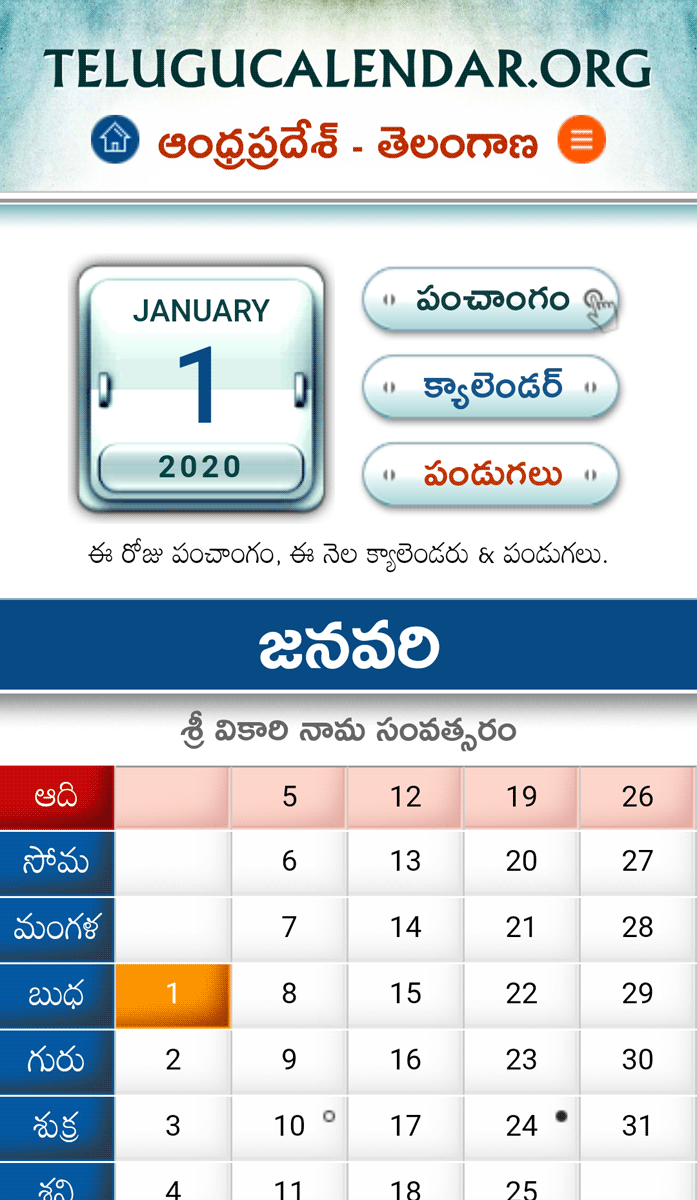Select January 10 in the calendar
This screenshot has width=697, height=1200.
[x=289, y=1126]
